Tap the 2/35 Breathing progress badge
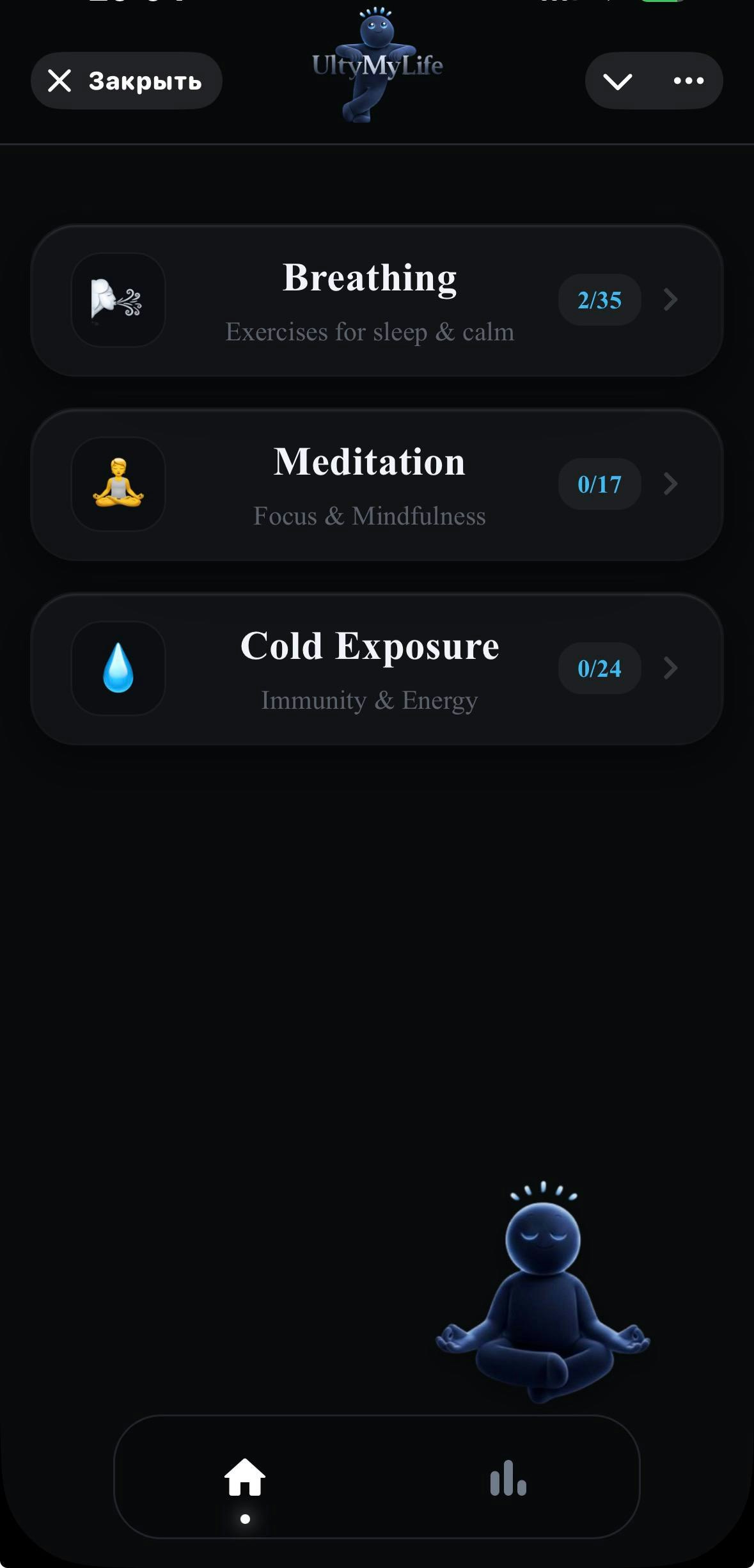Viewport: 754px width, 1568px height. 599,300
